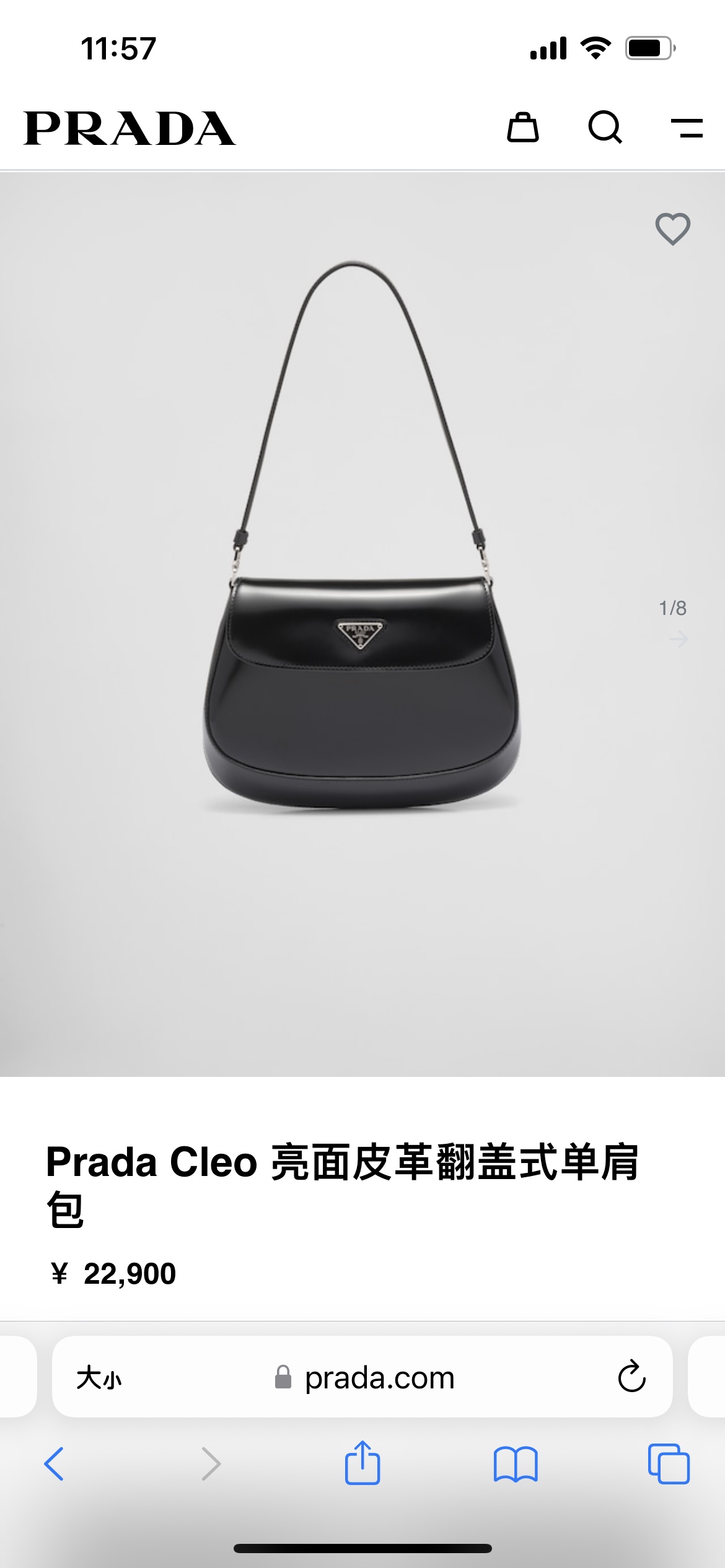Open Safari bookmarks
The width and height of the screenshot is (725, 1568).
(515, 1464)
